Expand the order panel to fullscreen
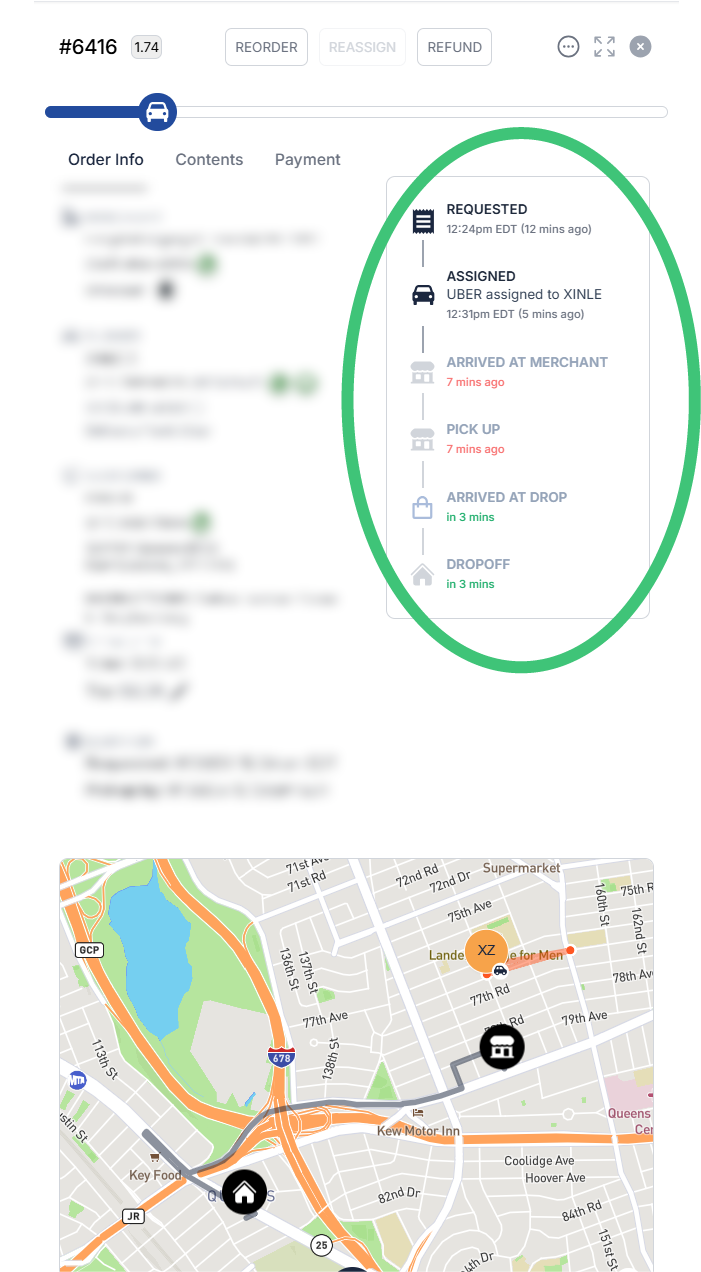This screenshot has width=701, height=1272. (x=604, y=46)
